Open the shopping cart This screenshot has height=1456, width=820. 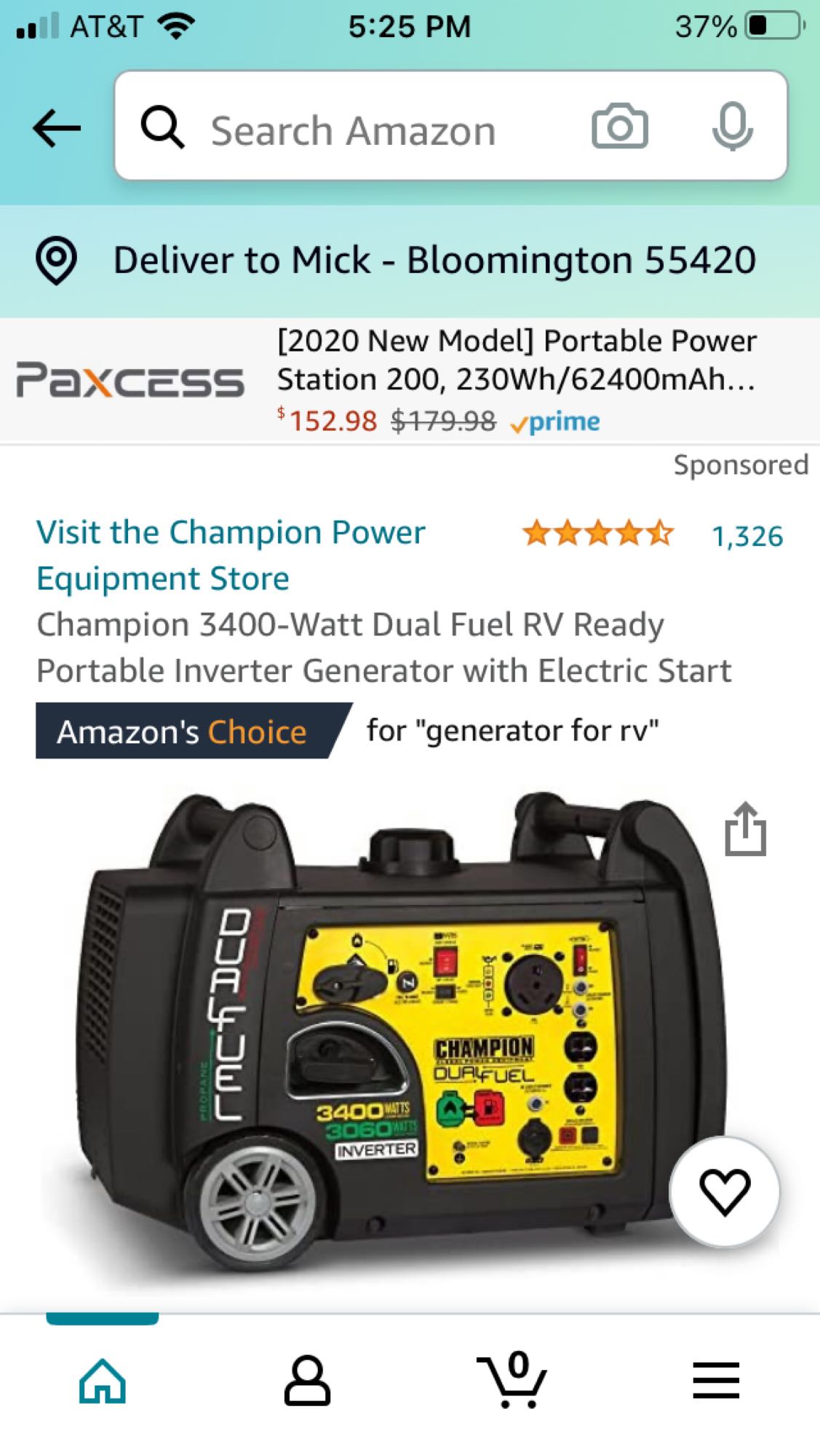point(512,1380)
